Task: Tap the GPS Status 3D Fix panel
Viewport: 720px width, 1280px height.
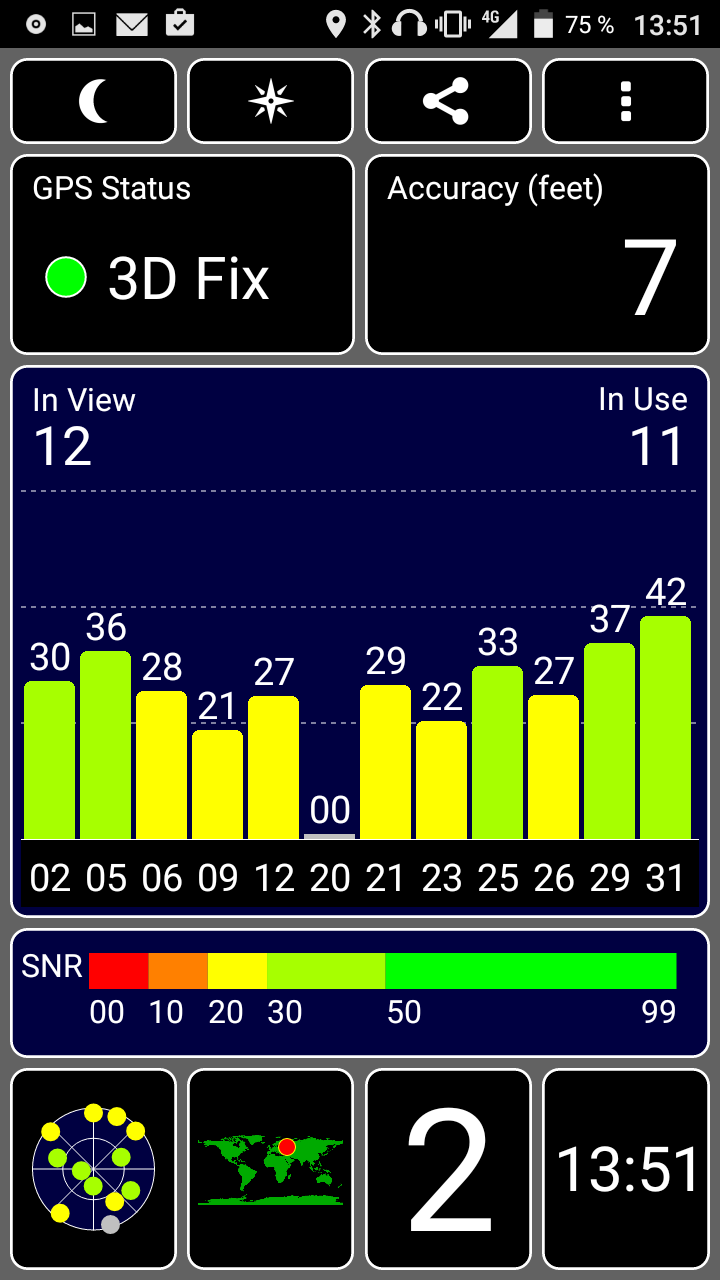Action: [x=182, y=255]
